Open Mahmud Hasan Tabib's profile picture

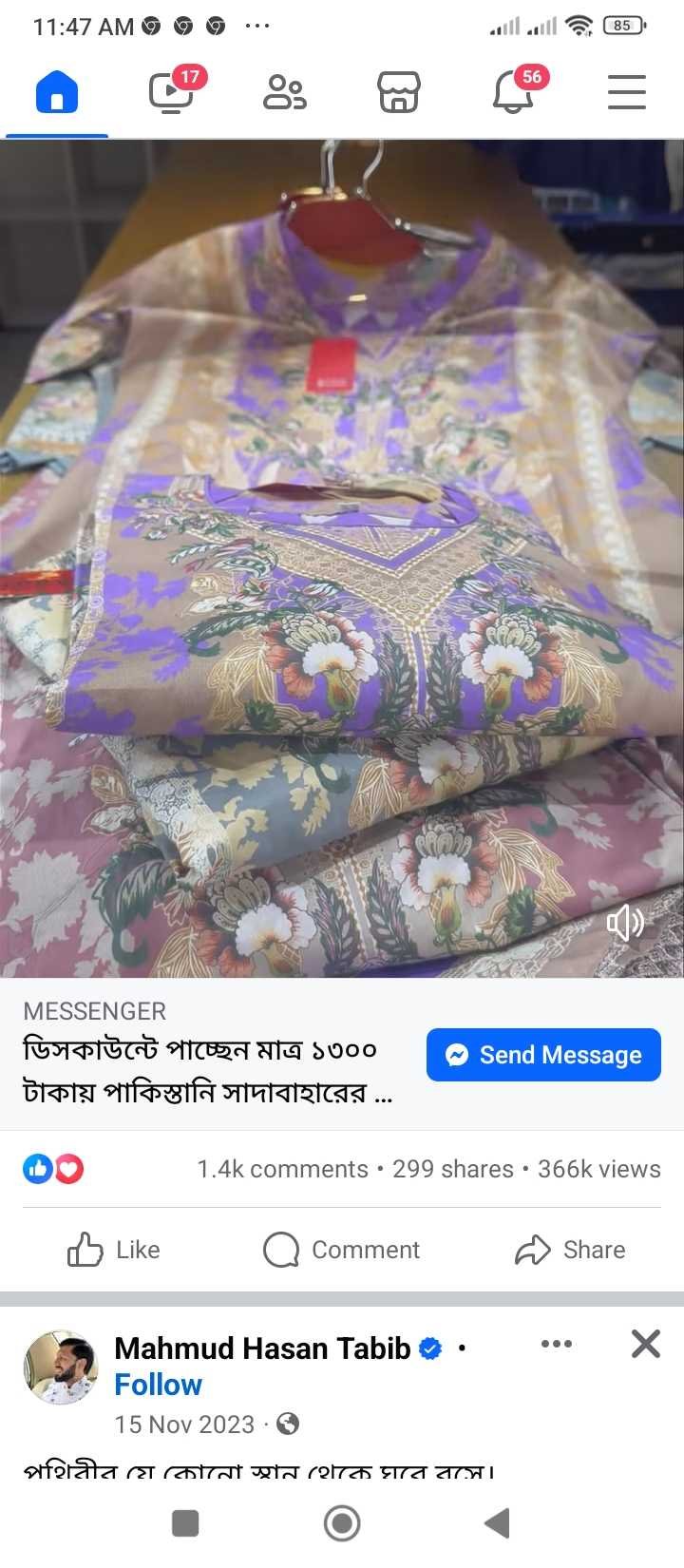click(61, 1367)
